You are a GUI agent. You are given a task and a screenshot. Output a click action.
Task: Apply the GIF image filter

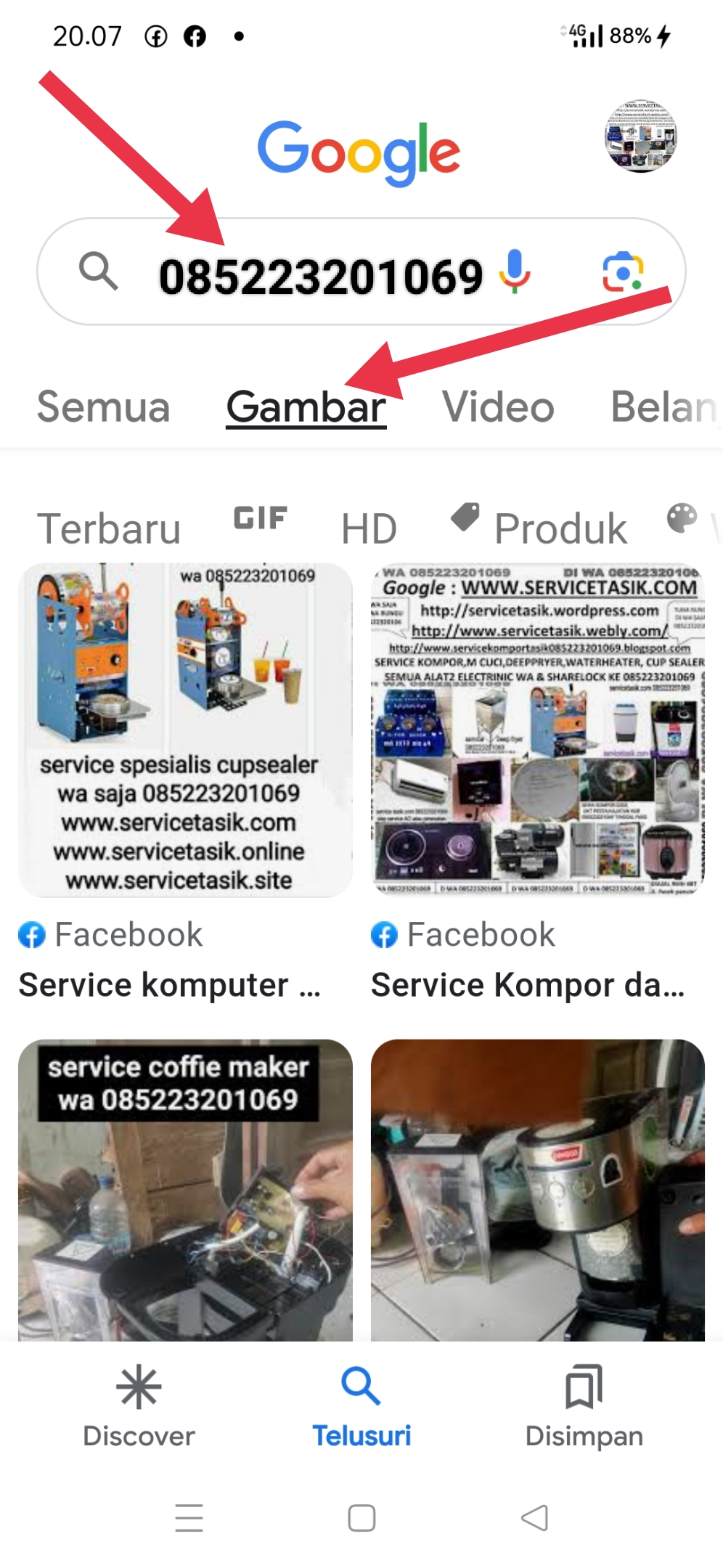[x=260, y=518]
